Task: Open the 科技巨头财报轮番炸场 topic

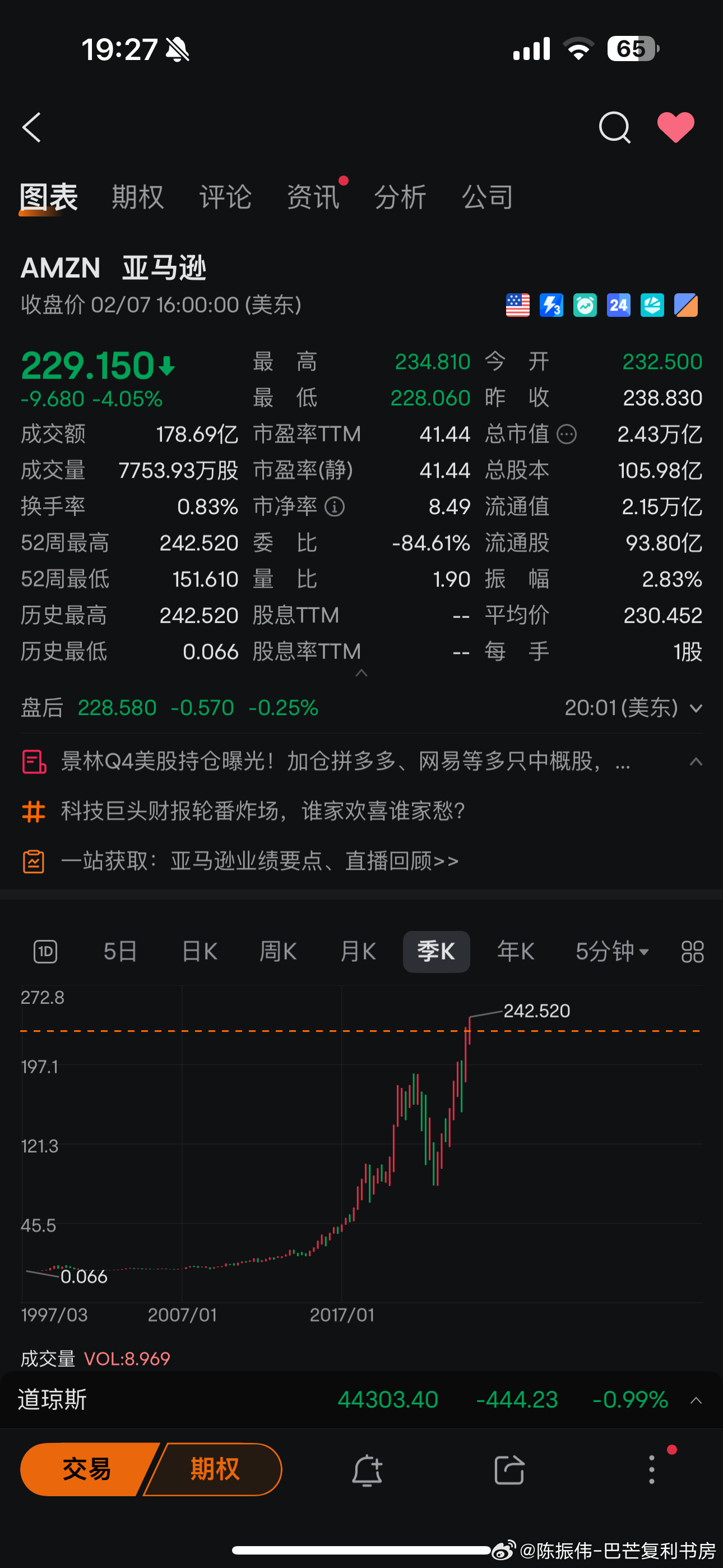Action: pyautogui.click(x=263, y=811)
